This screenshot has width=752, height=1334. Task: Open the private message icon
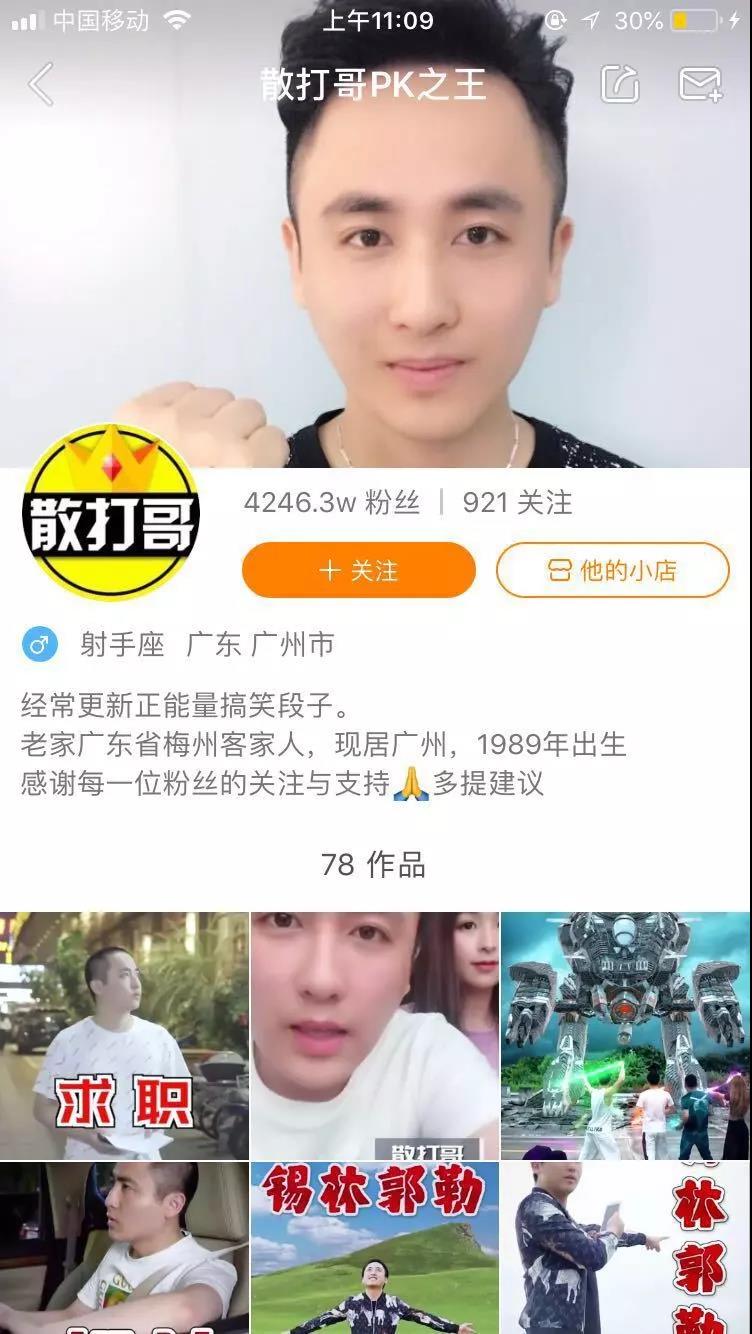(700, 85)
